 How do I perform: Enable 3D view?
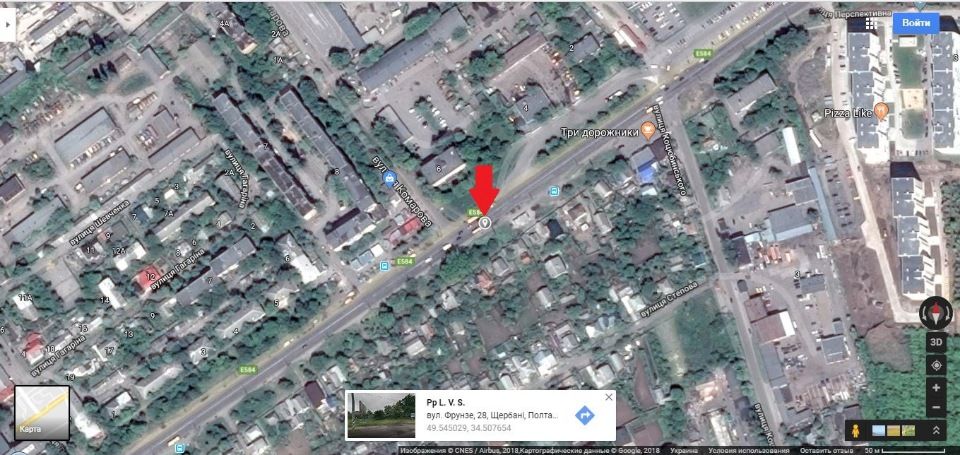pos(935,341)
